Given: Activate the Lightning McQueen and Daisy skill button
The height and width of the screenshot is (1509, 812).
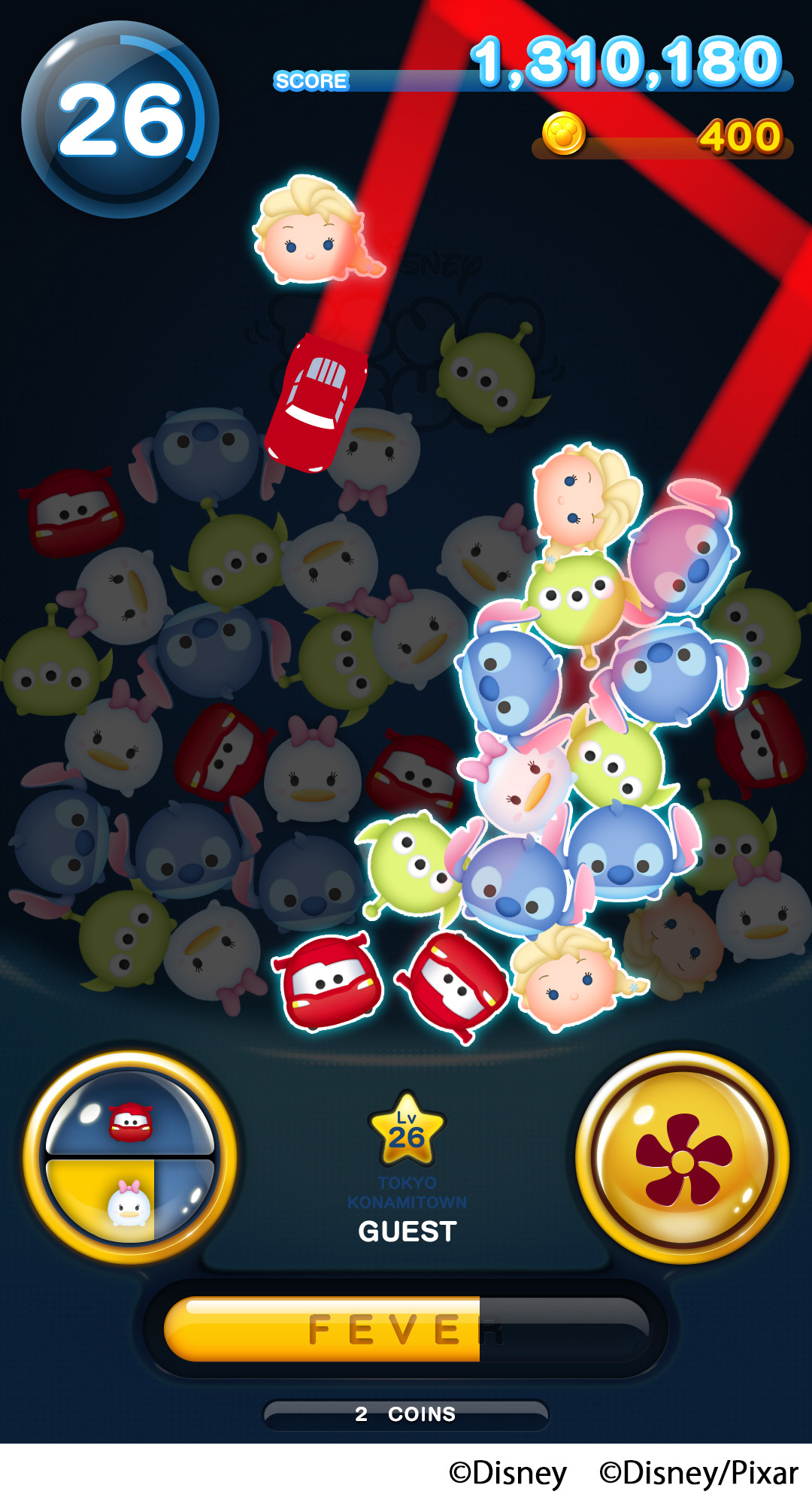Looking at the screenshot, I should pos(130,1159).
